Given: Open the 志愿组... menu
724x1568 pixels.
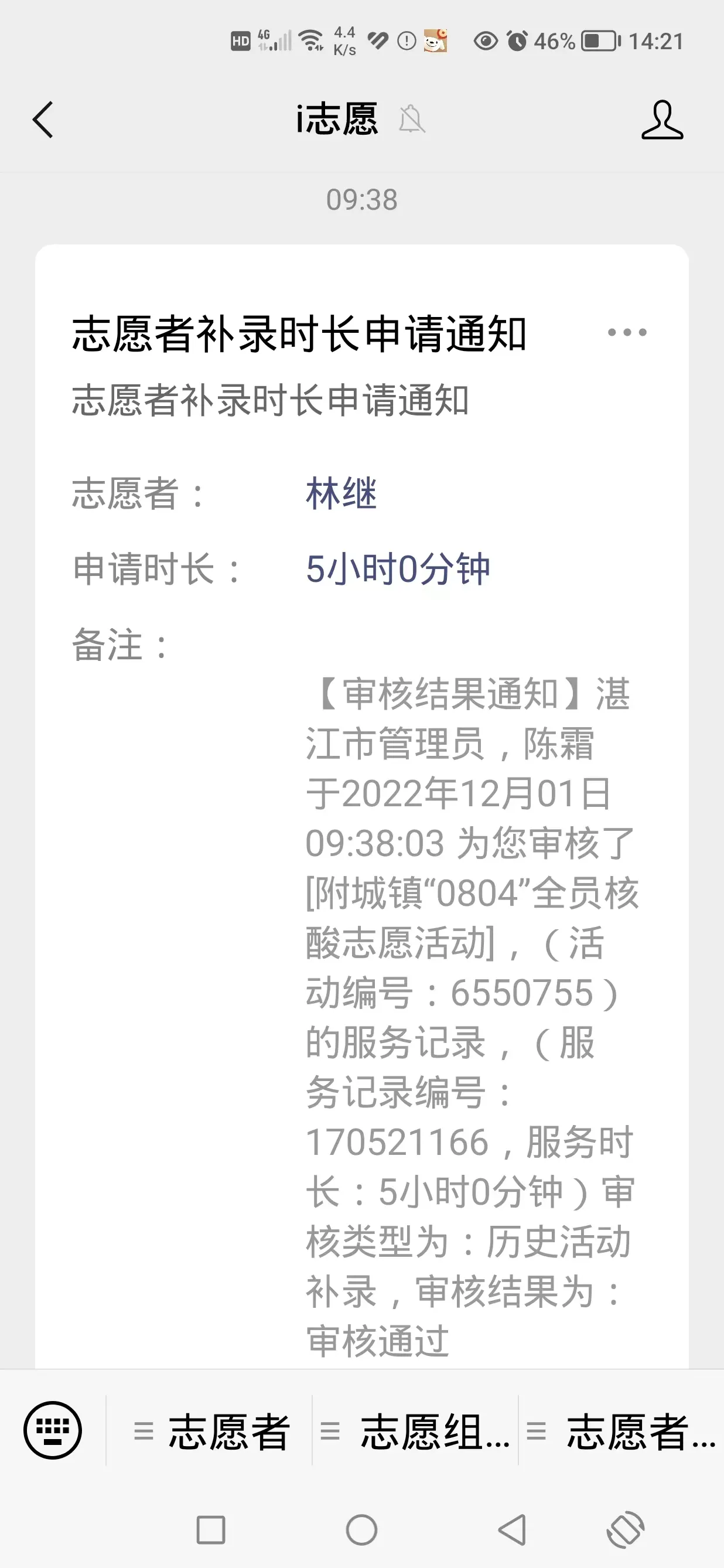Looking at the screenshot, I should pyautogui.click(x=415, y=1431).
